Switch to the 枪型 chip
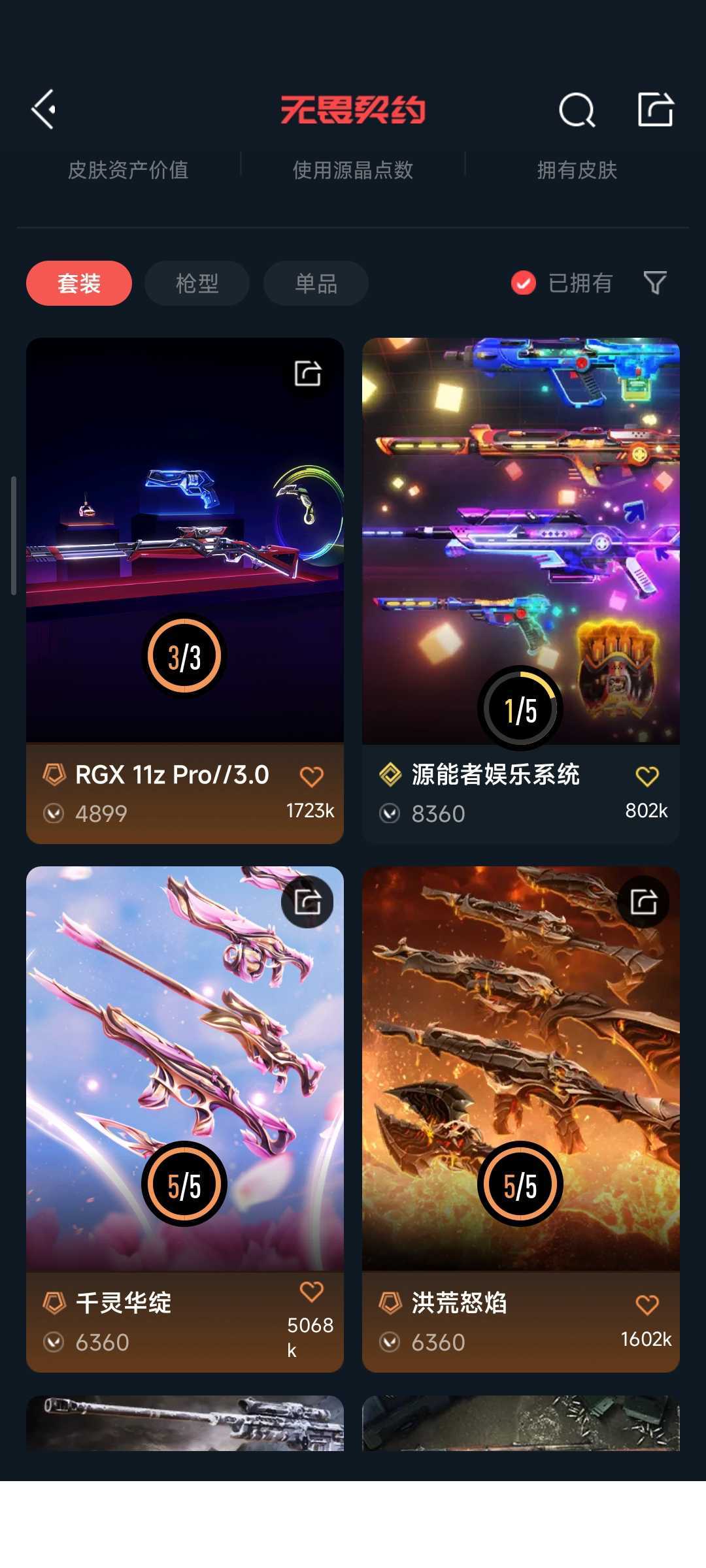The width and height of the screenshot is (706, 1568). pyautogui.click(x=197, y=283)
